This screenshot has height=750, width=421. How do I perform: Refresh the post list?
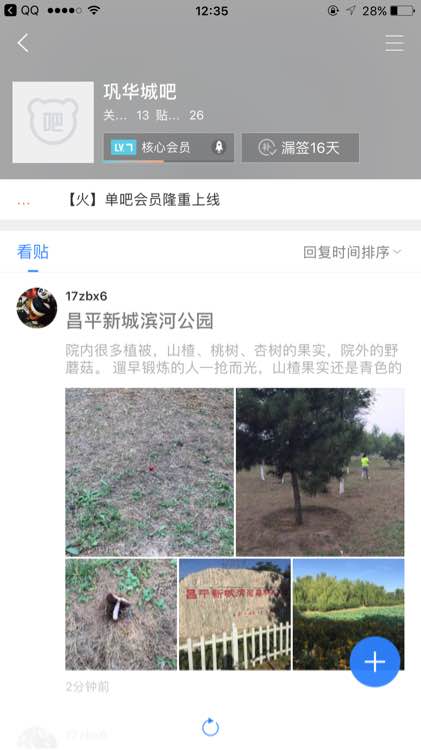210,727
